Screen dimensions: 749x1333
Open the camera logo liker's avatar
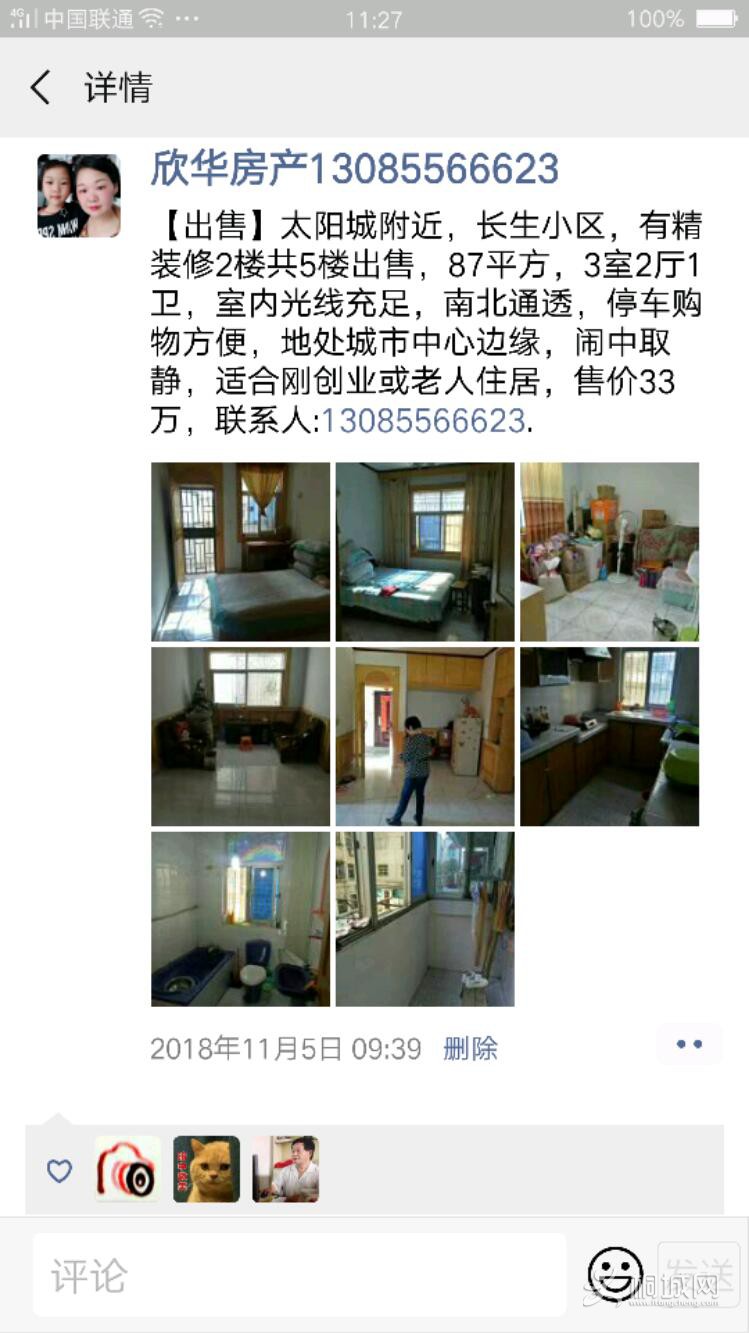(x=128, y=1169)
